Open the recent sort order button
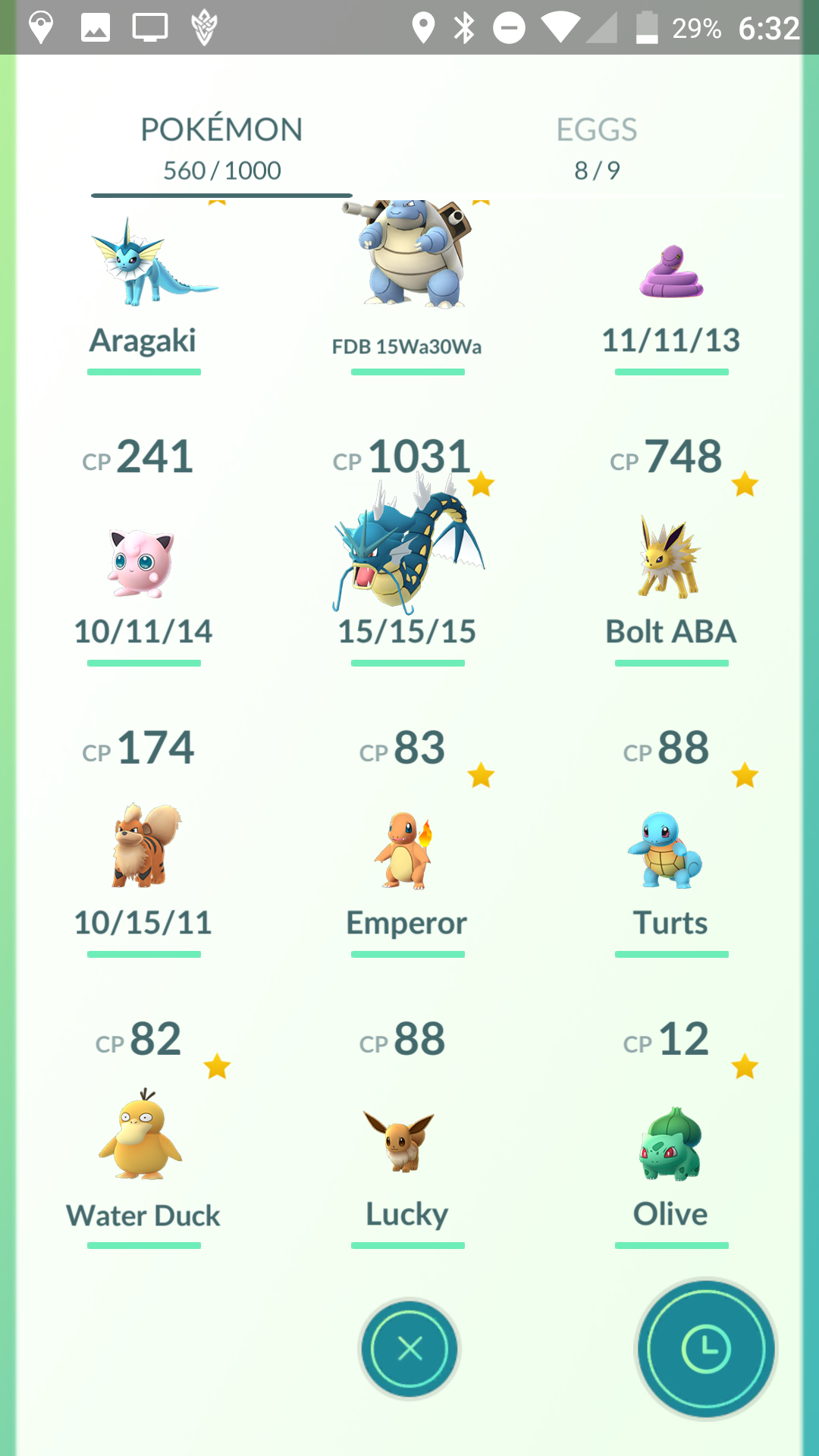The width and height of the screenshot is (819, 1456). pyautogui.click(x=706, y=1349)
